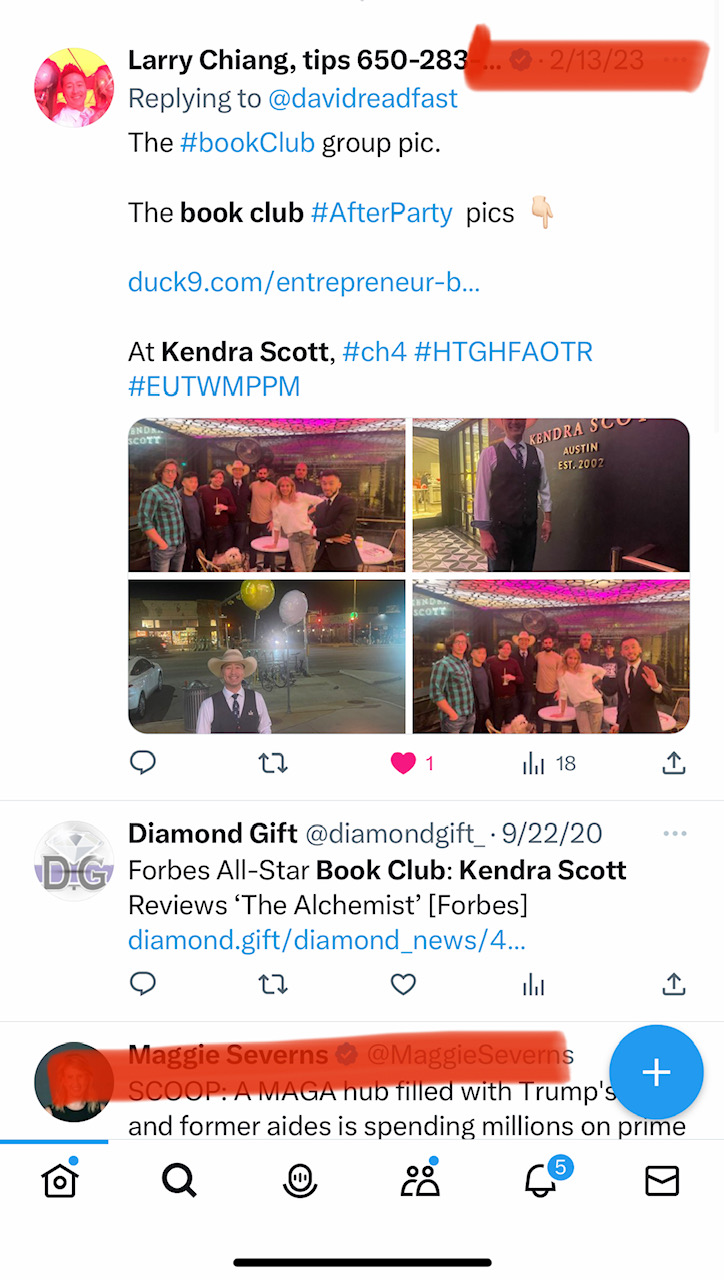Unlike Larry Chiang's tweet
This screenshot has width=724, height=1280.
403,764
